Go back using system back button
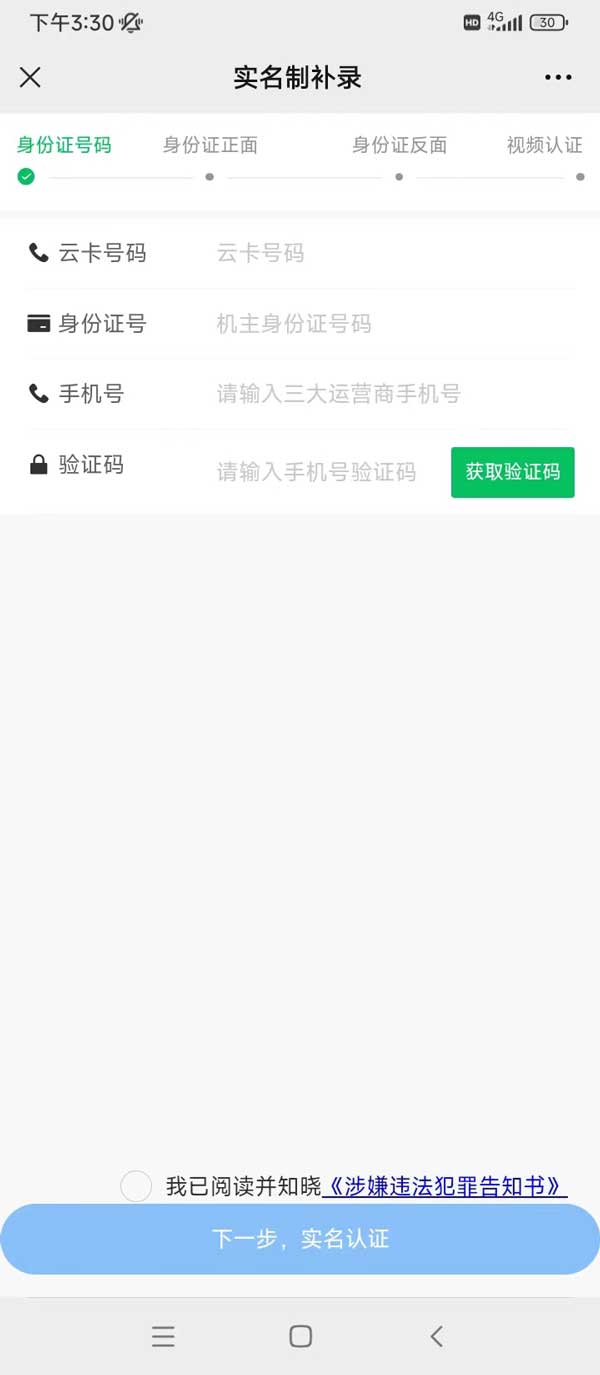This screenshot has height=1375, width=600. (x=436, y=1336)
